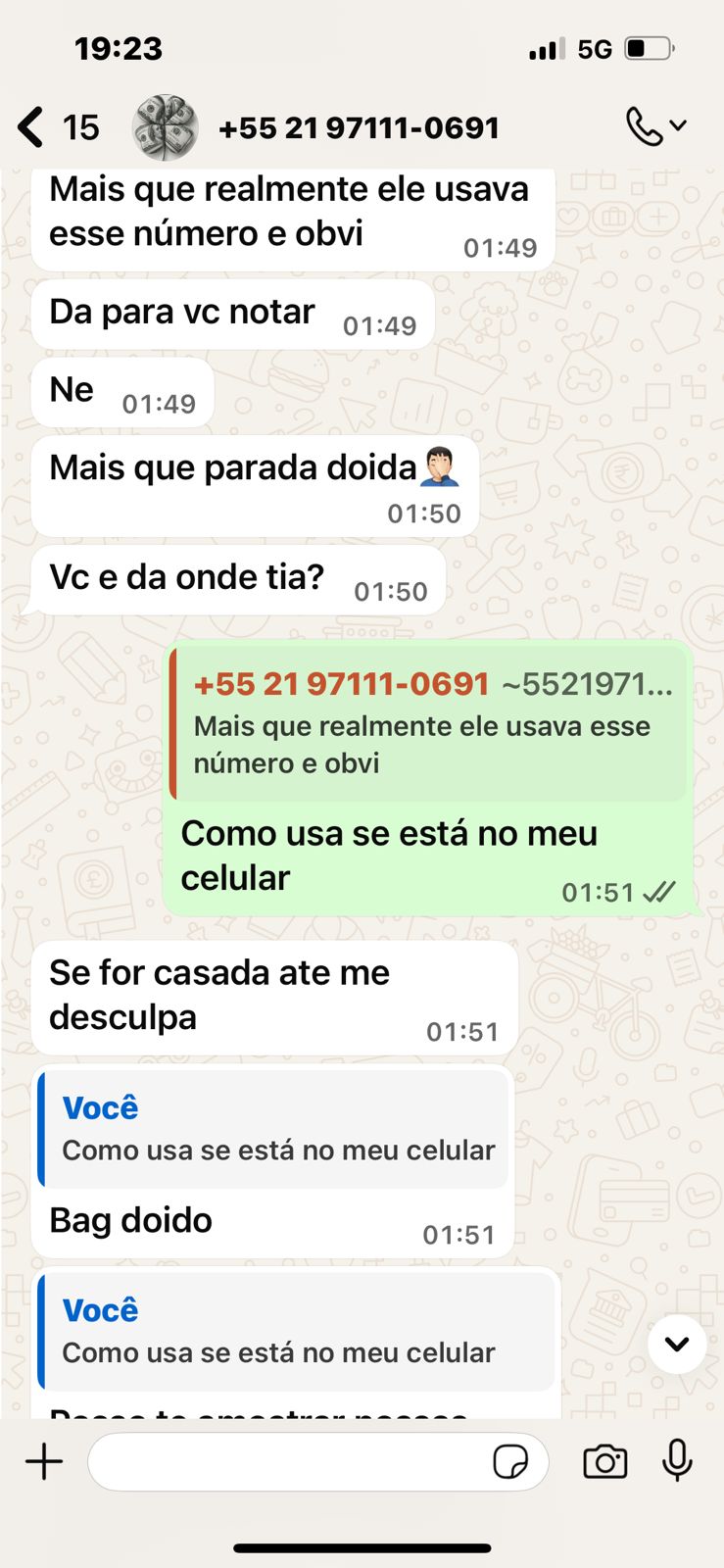
Task: Open the camera to send a photo
Action: coord(604,1461)
